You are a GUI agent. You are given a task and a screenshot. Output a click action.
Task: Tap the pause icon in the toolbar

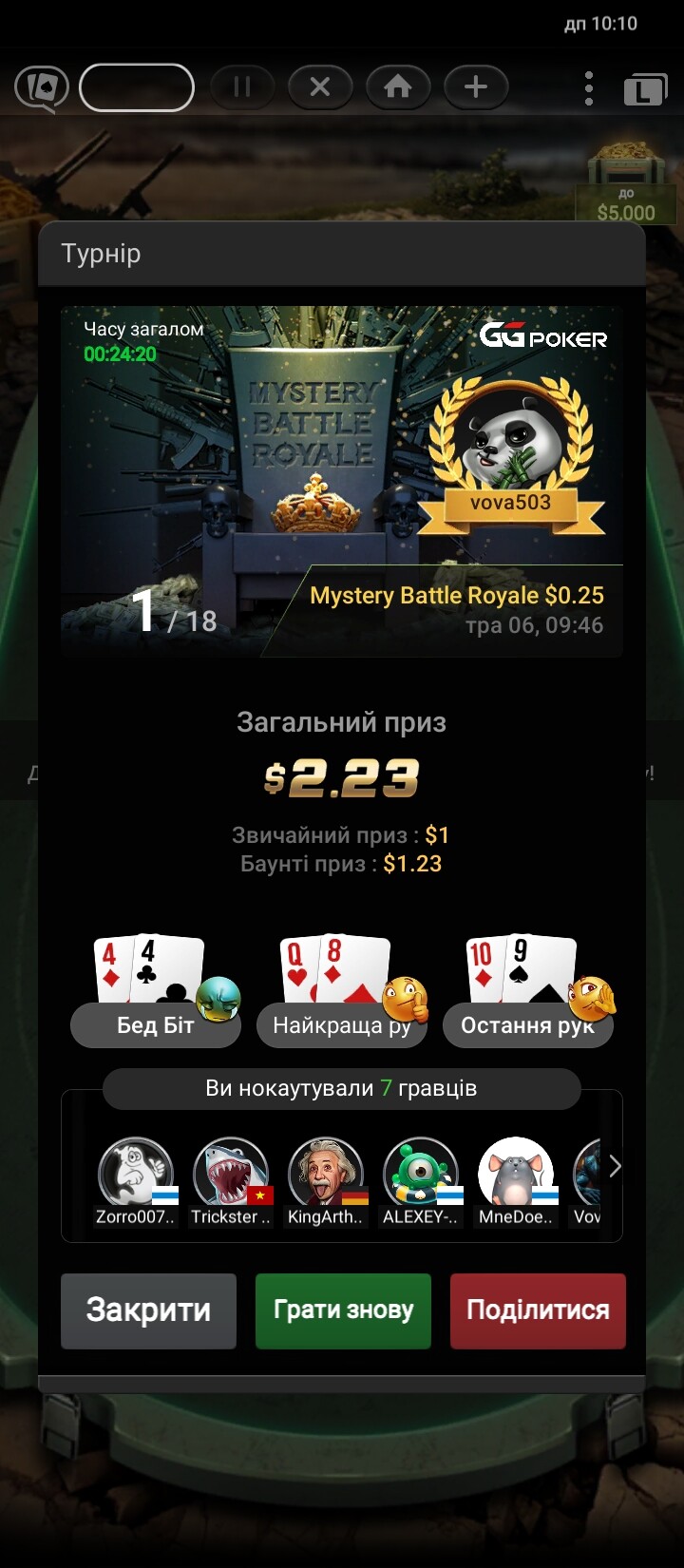pyautogui.click(x=242, y=88)
